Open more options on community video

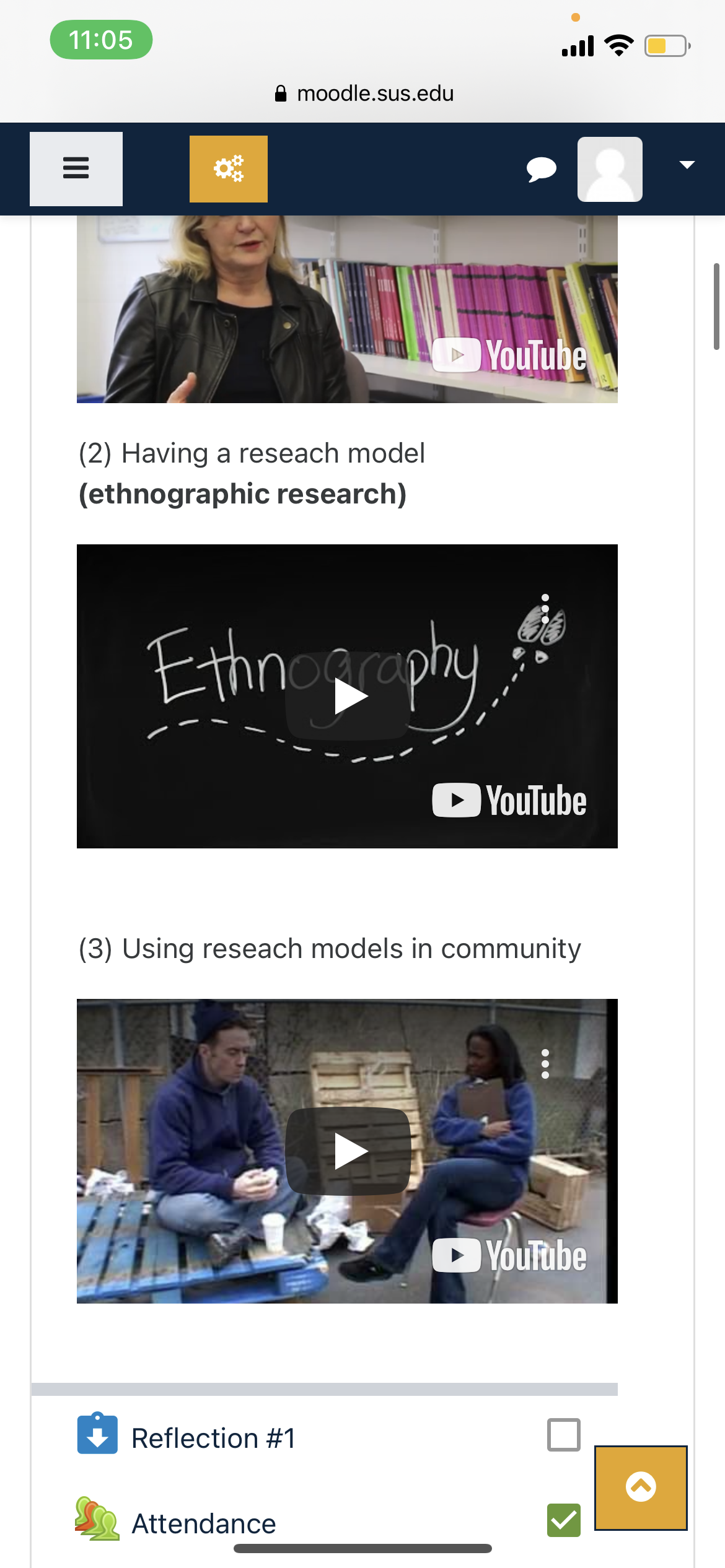pos(545,1063)
